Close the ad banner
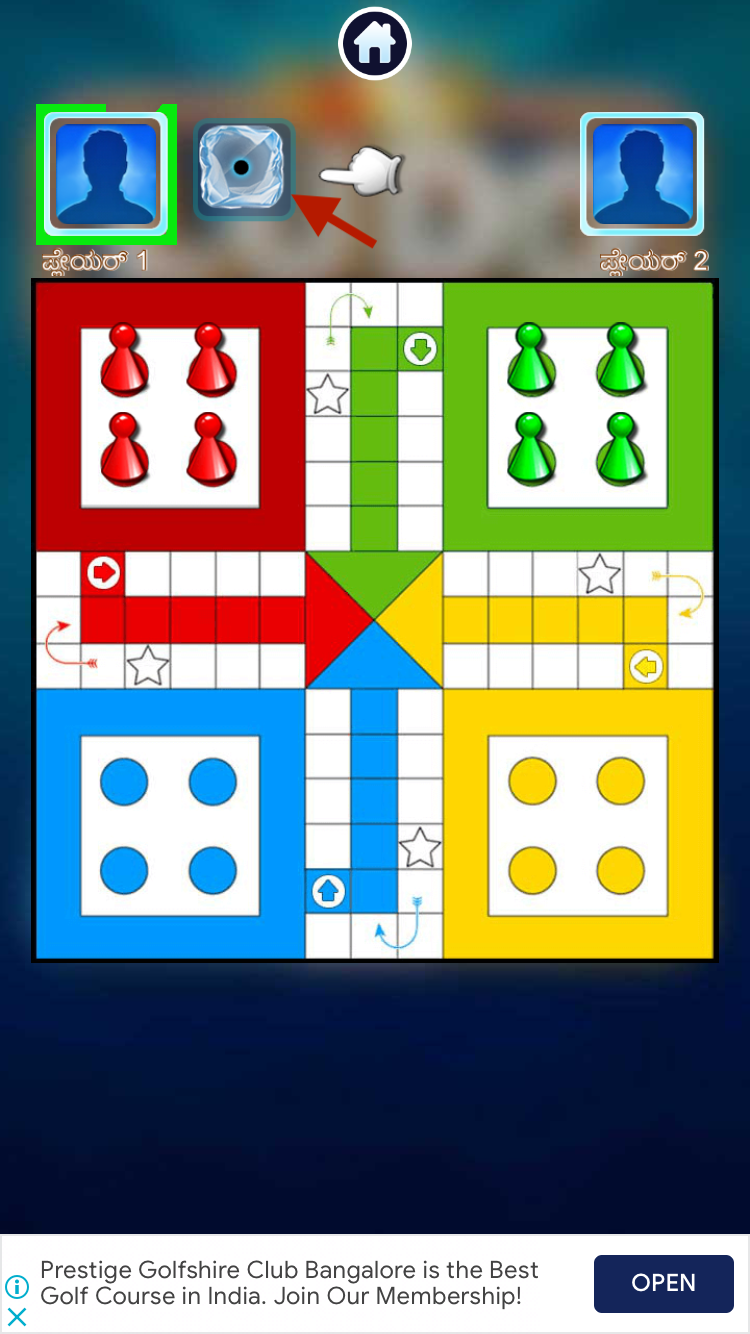This screenshot has height=1334, width=750. 17,1317
